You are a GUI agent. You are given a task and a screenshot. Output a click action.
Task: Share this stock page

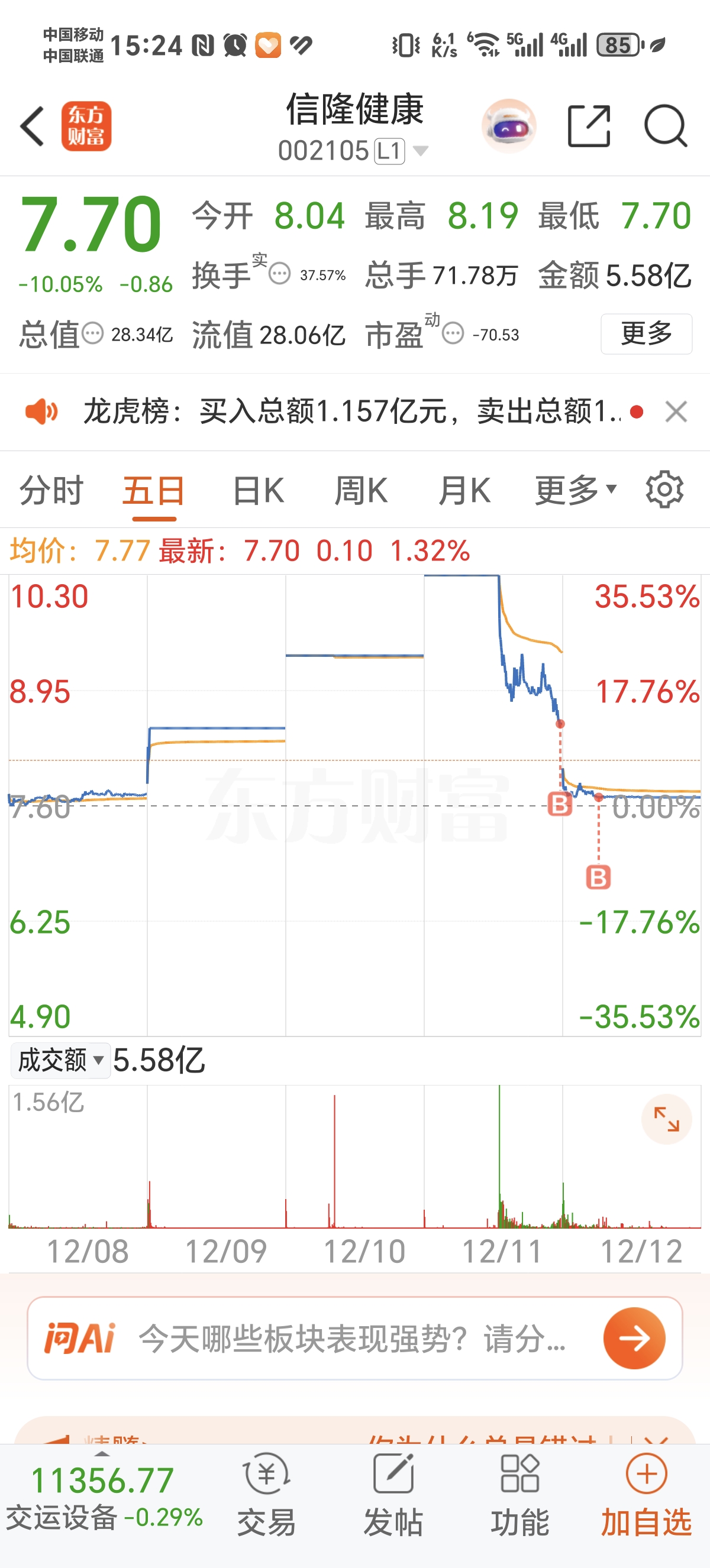[x=588, y=126]
